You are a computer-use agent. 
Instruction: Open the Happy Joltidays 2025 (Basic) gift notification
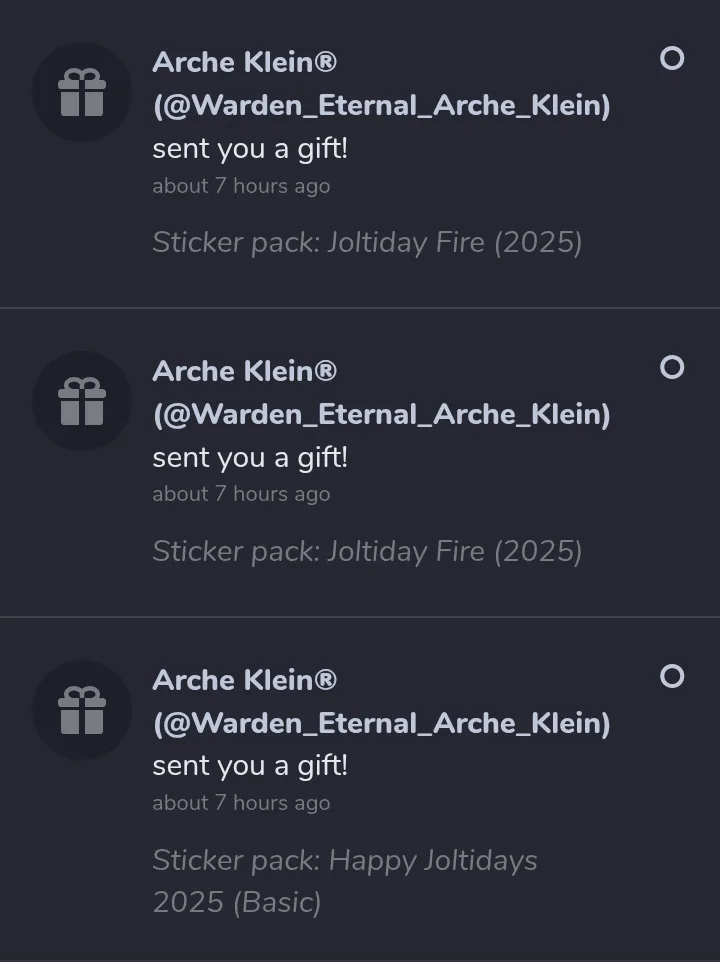coord(360,790)
